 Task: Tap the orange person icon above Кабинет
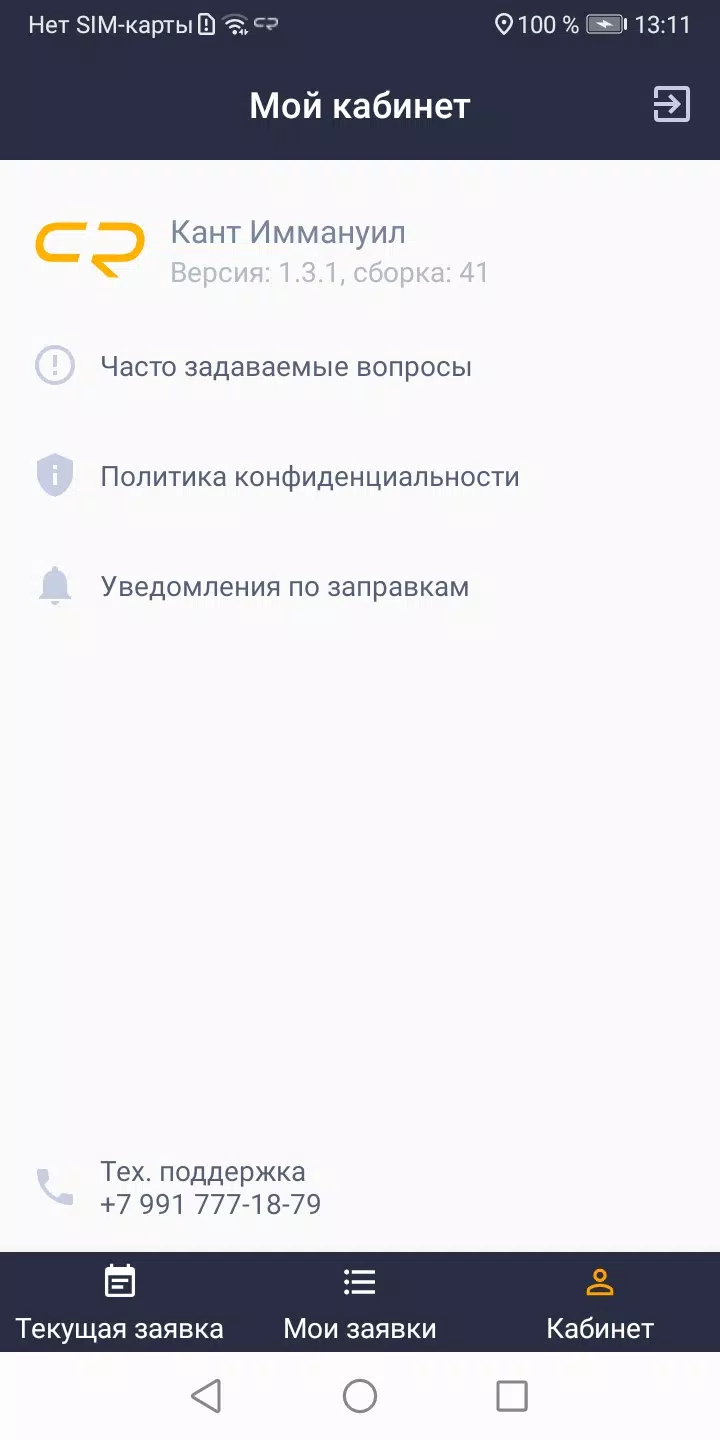click(x=599, y=1281)
